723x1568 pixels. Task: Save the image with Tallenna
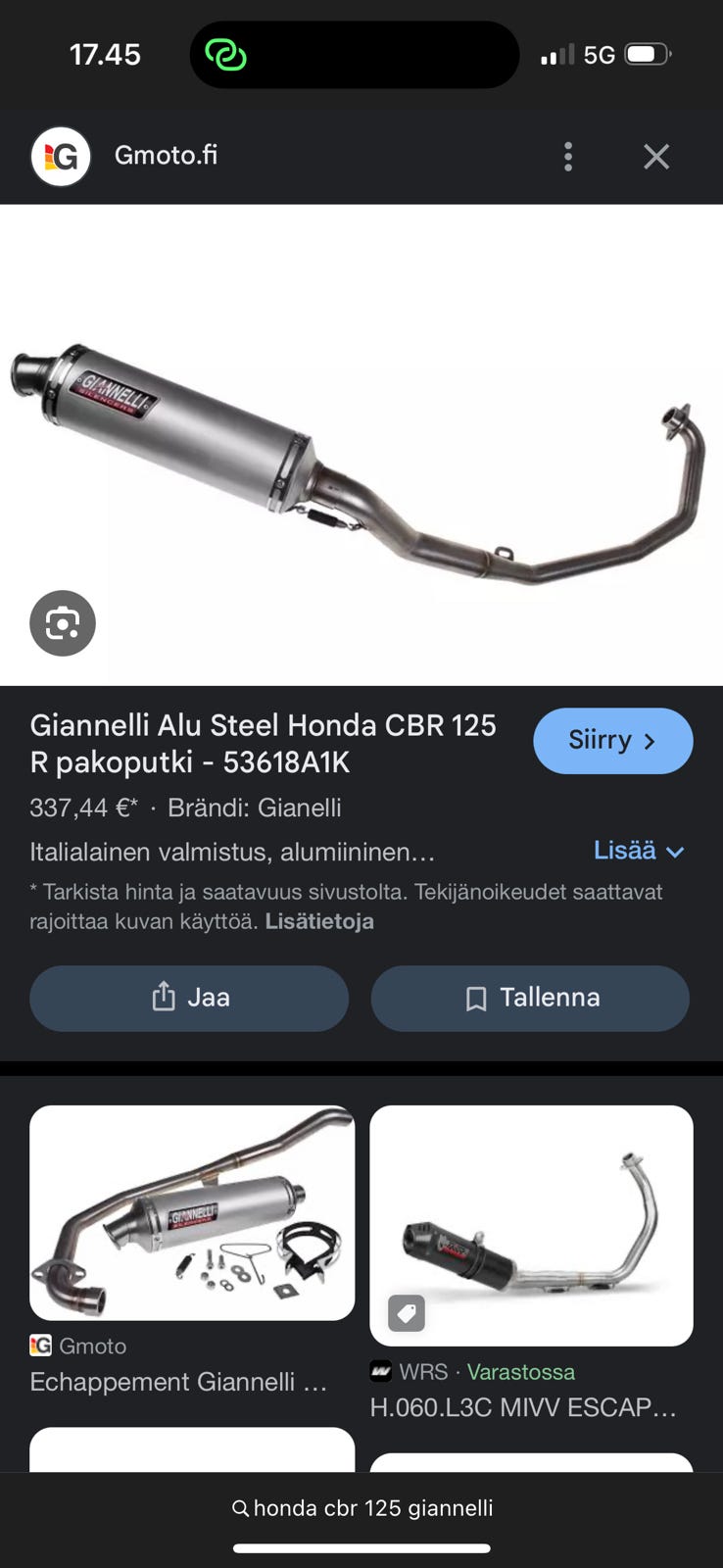(x=530, y=998)
